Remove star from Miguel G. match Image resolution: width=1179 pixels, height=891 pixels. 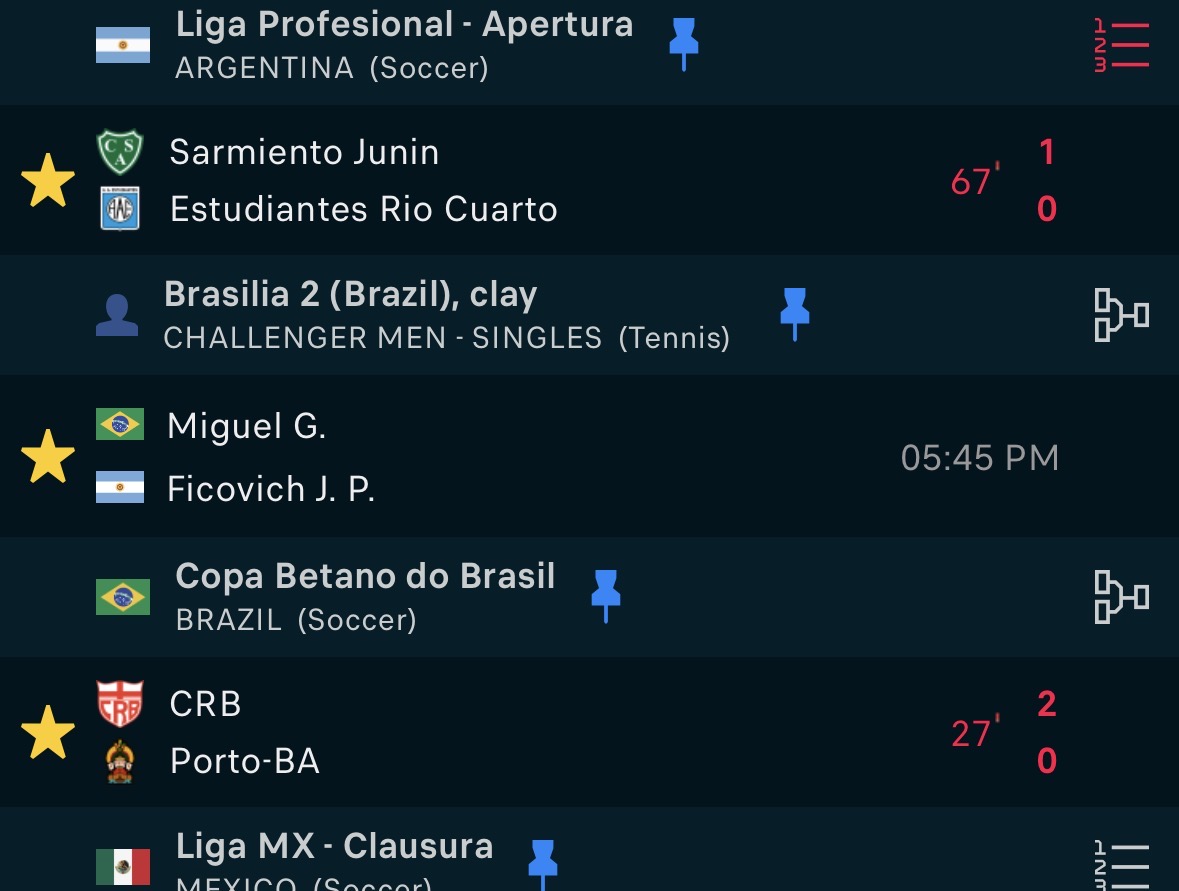(48, 457)
